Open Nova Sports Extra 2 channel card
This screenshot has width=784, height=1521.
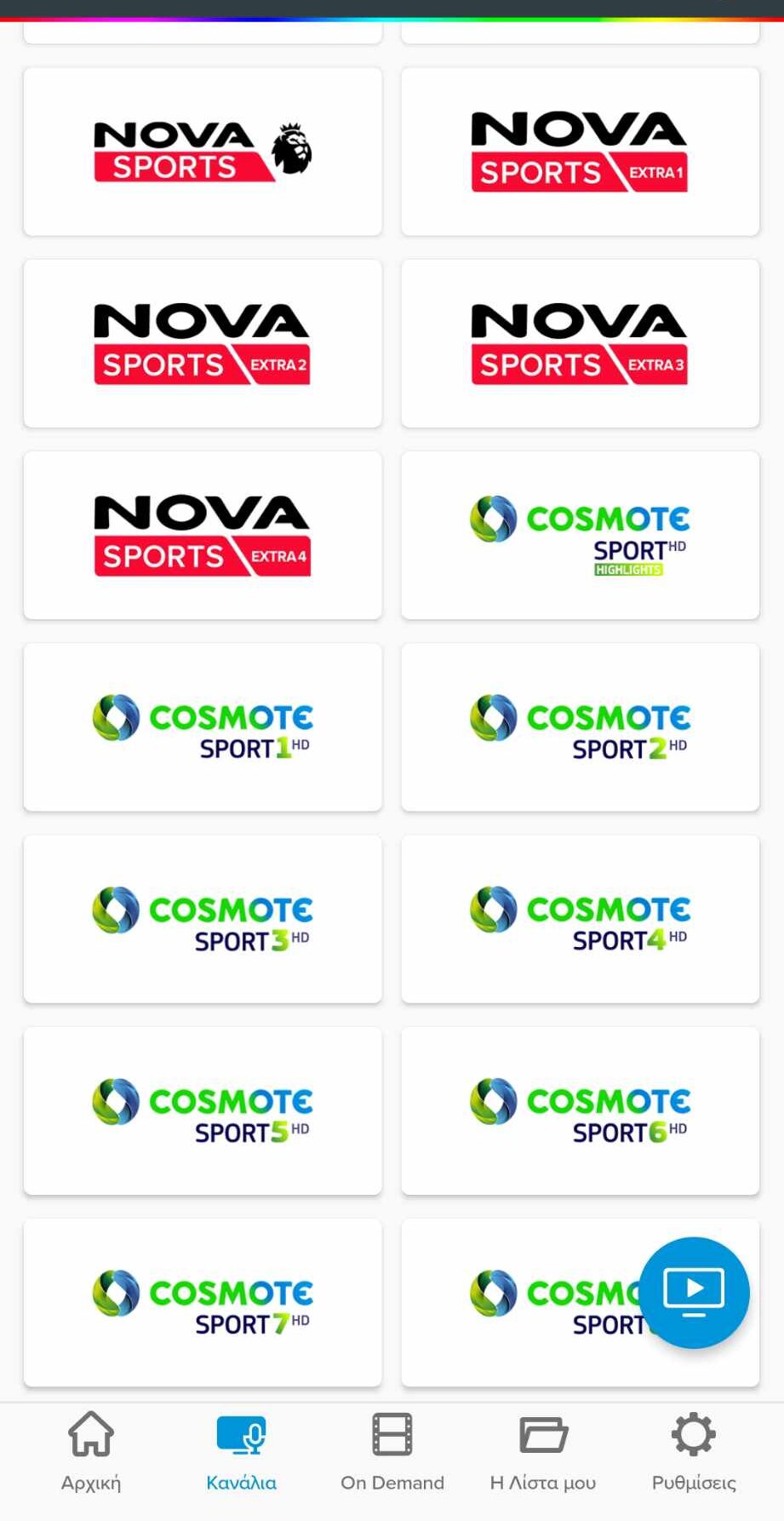click(x=203, y=343)
